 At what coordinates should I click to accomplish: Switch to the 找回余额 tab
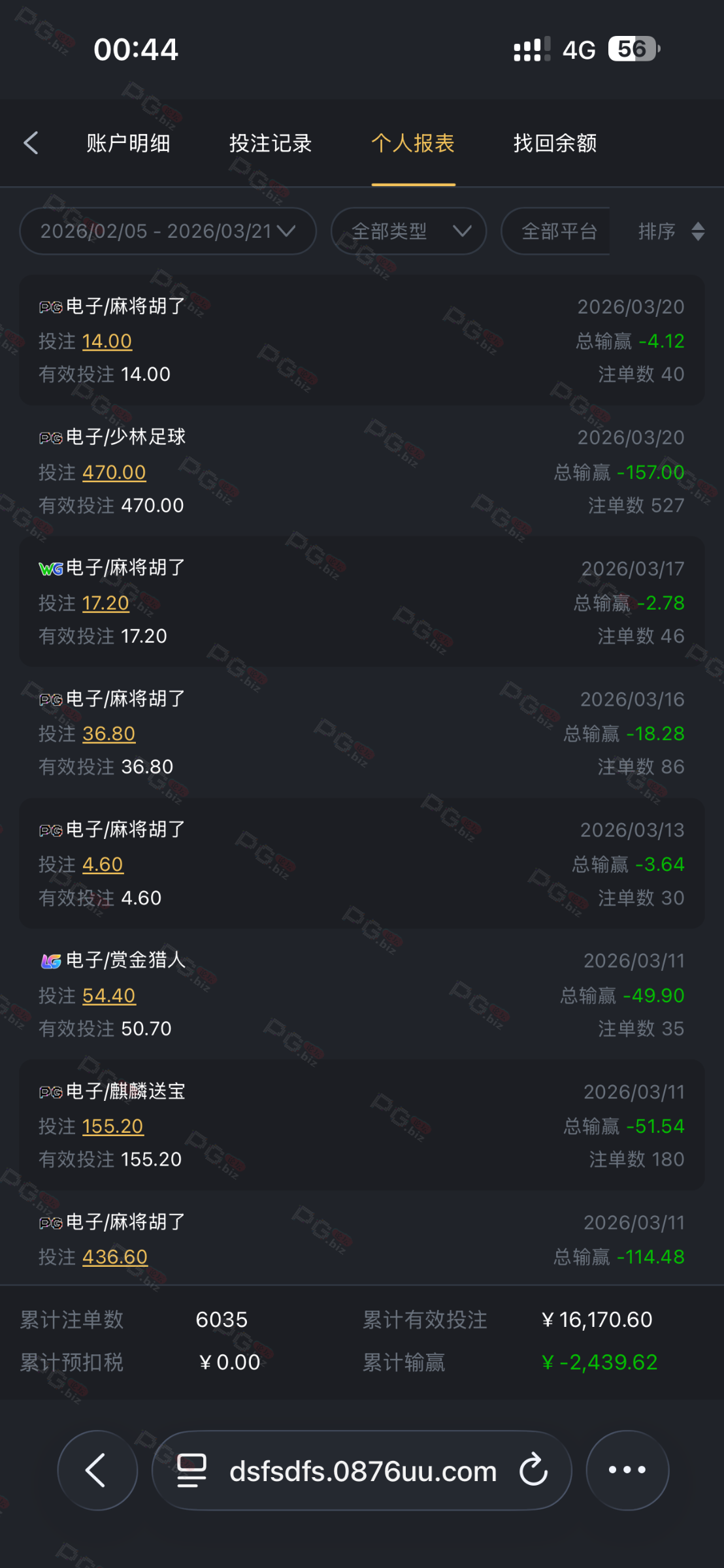tap(555, 143)
